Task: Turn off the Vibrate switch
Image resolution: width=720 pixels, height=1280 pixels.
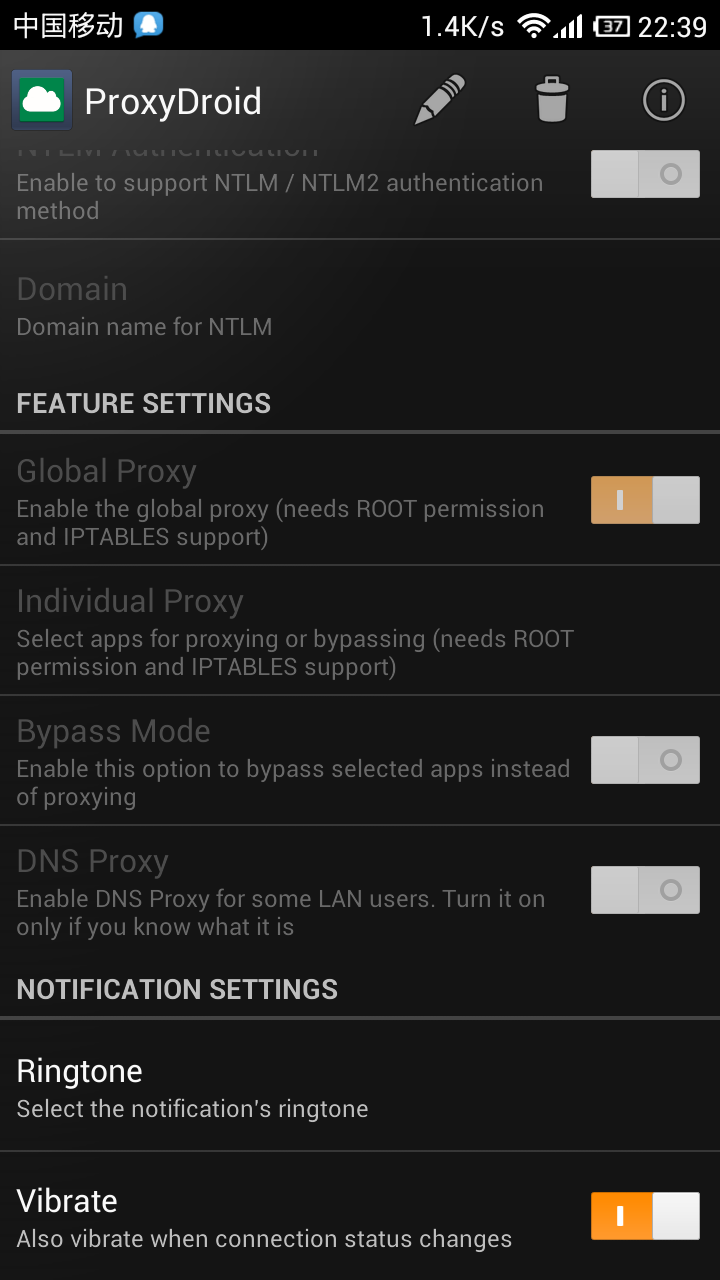Action: point(645,1216)
